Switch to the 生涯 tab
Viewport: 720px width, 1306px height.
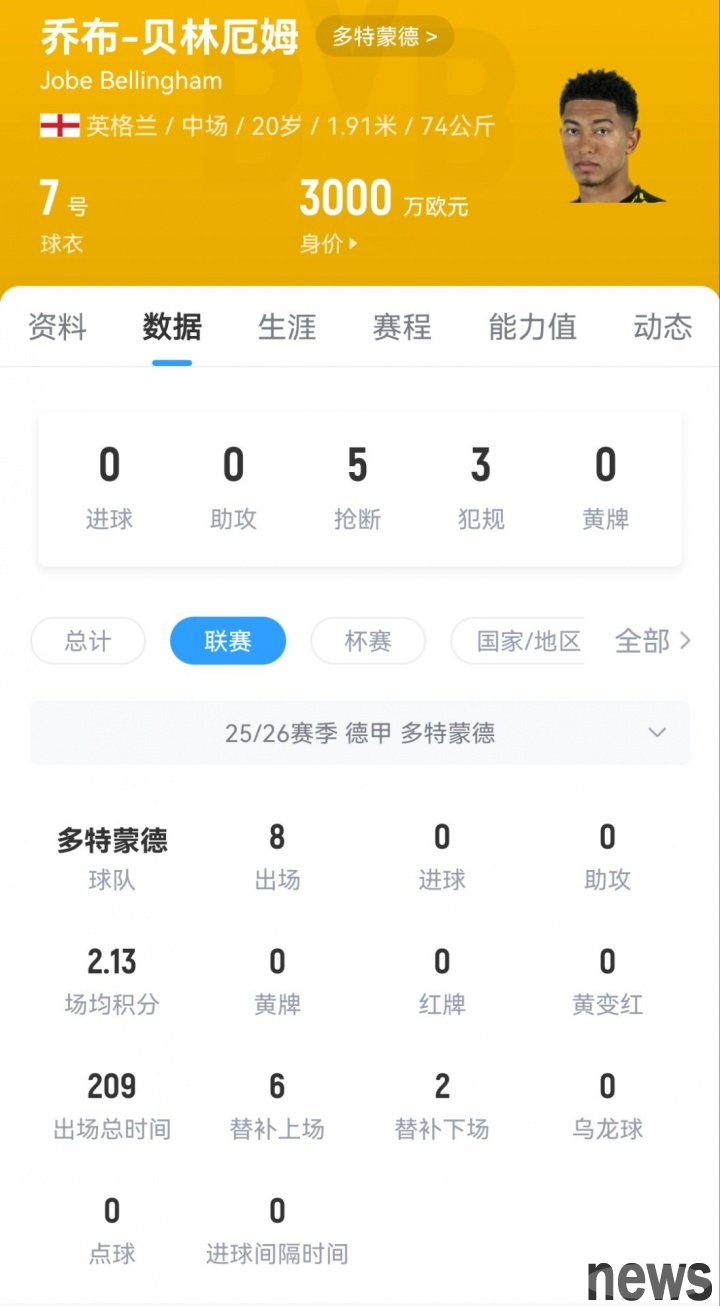287,327
